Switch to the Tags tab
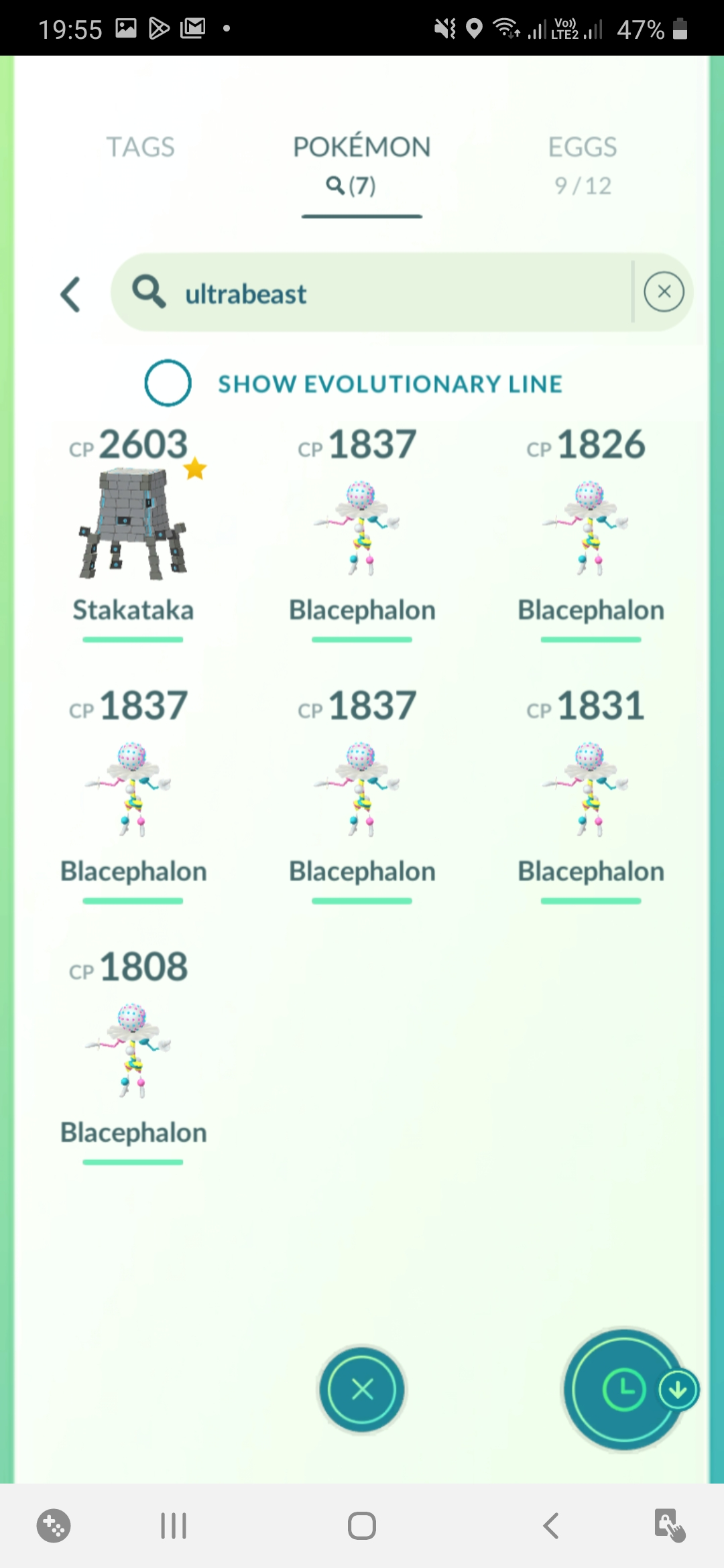This screenshot has width=724, height=1568. [x=140, y=147]
